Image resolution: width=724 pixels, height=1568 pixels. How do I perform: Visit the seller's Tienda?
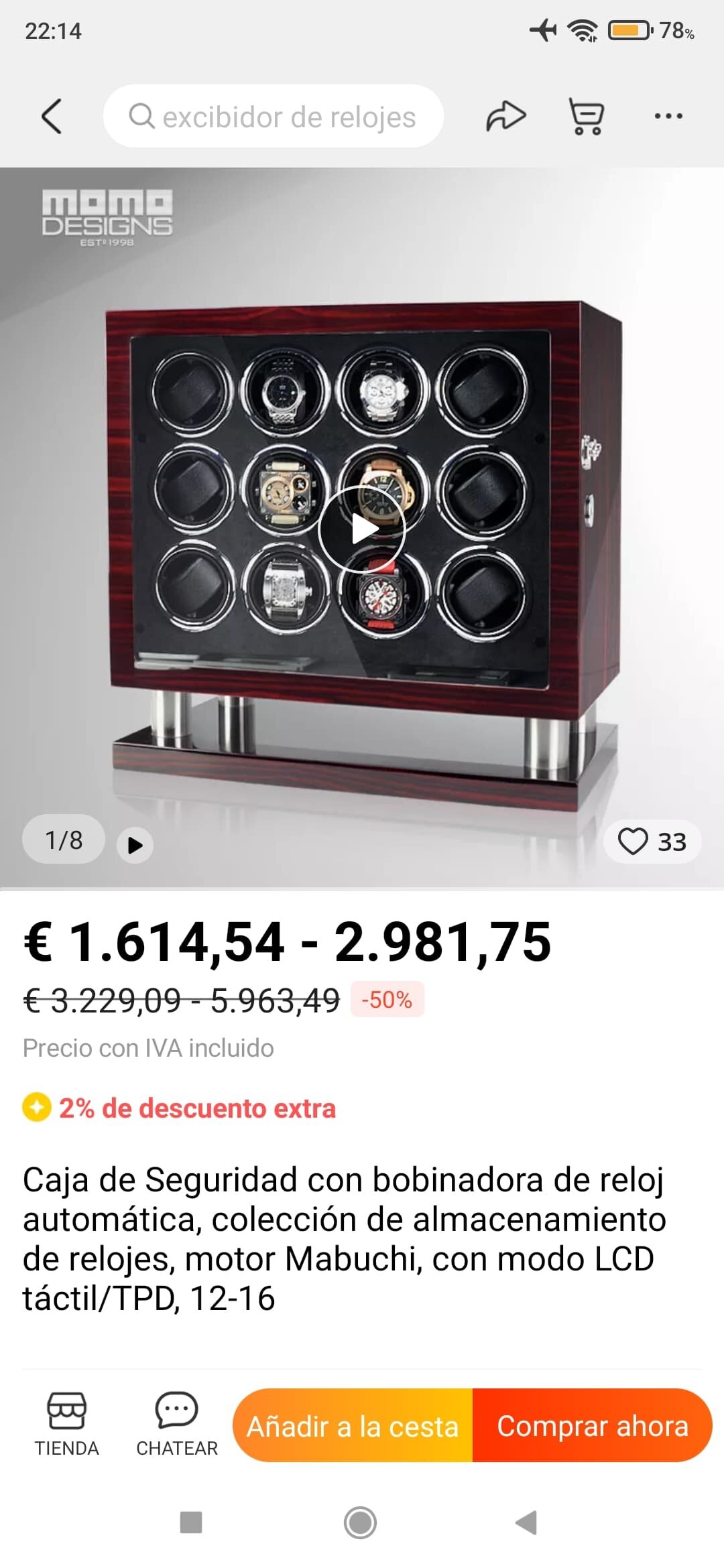(66, 1425)
